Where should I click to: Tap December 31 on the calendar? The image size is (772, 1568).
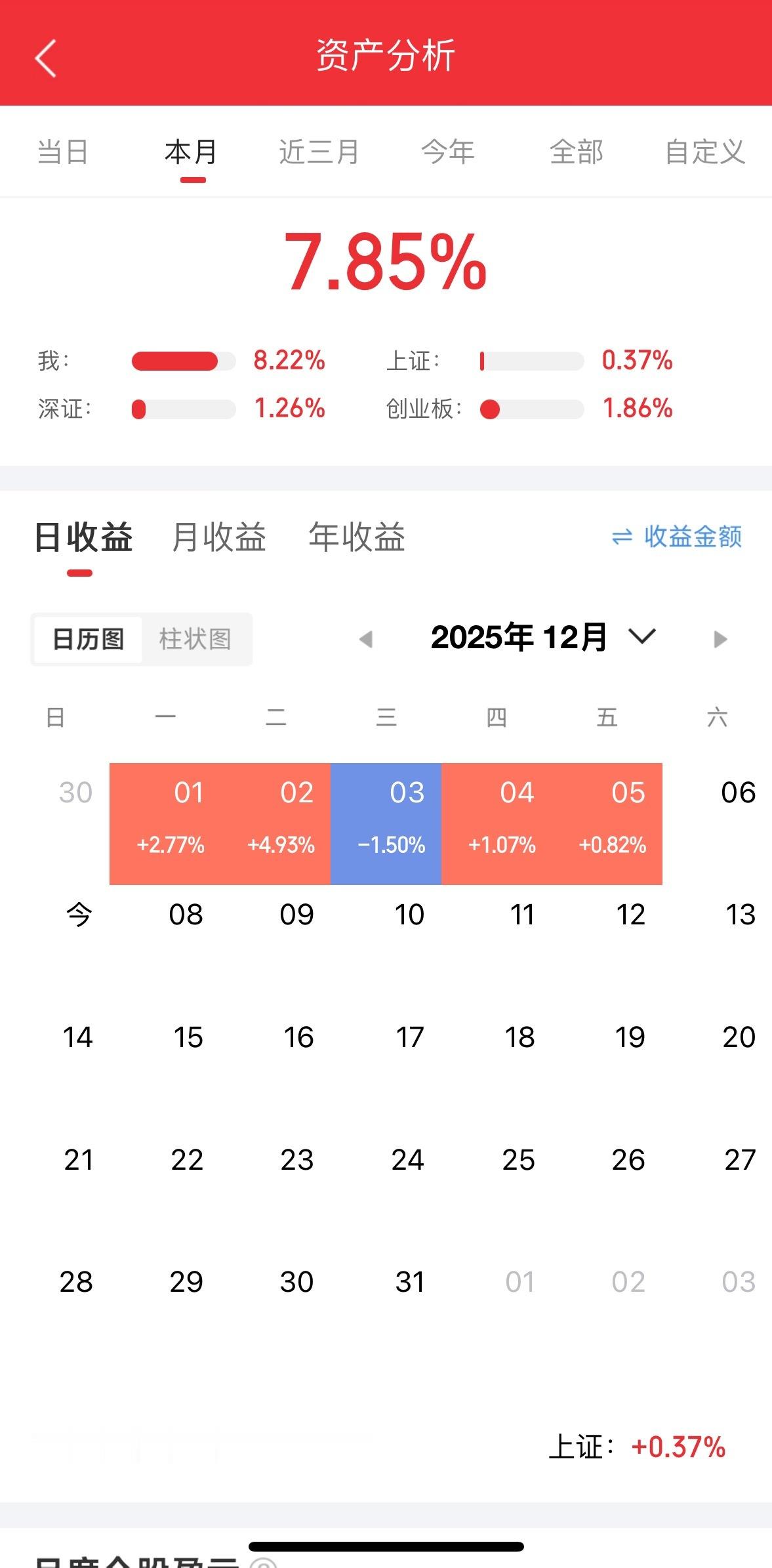408,1281
